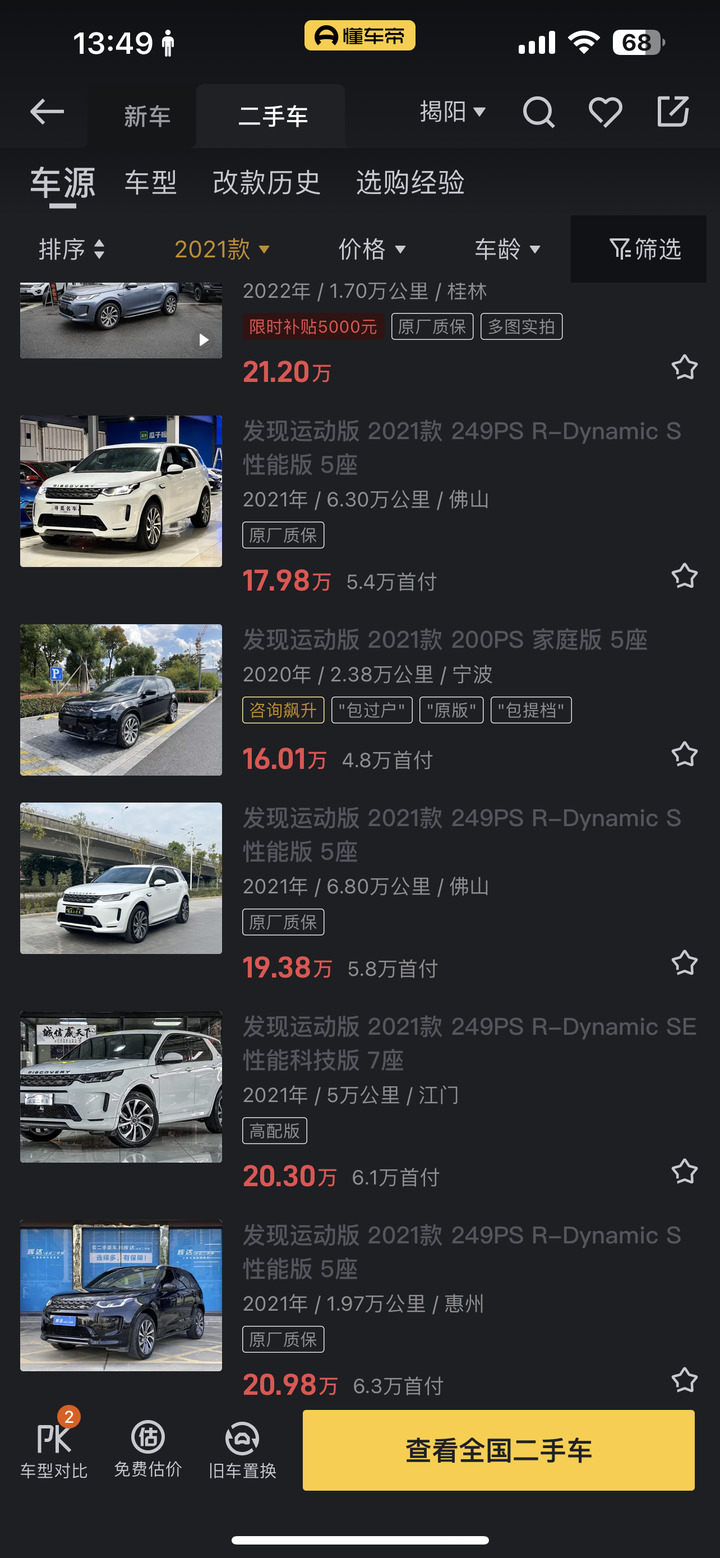Go back using the arrow icon

46,112
